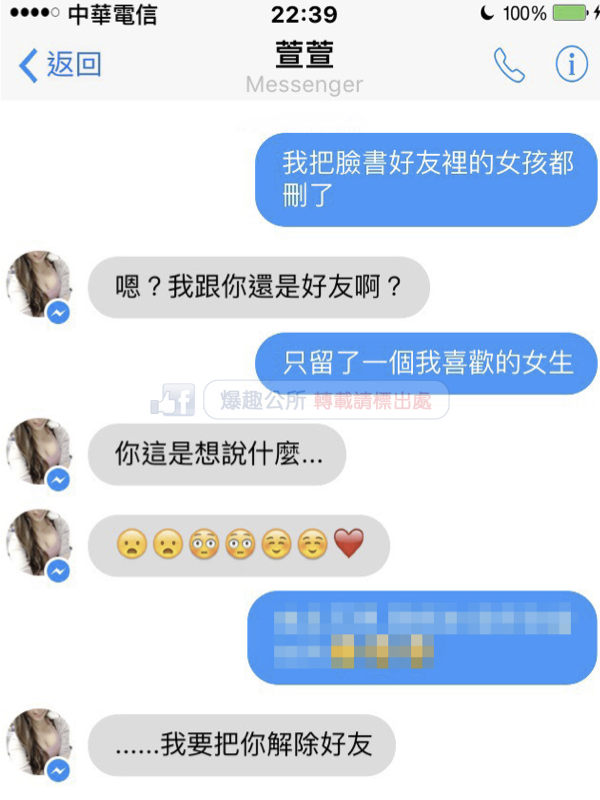Go back using the 返回 button

[x=60, y=66]
